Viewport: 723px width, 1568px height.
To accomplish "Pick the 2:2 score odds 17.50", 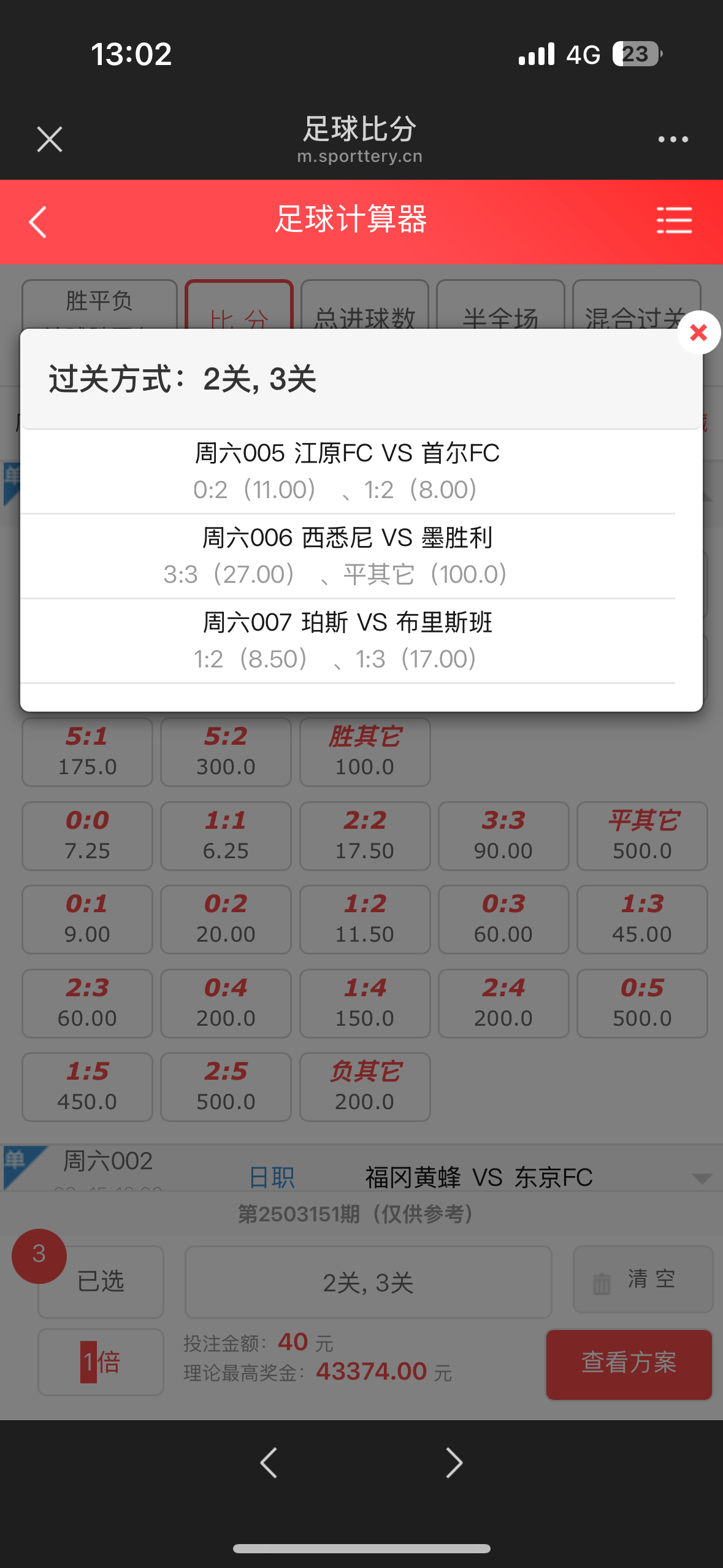I will point(365,836).
